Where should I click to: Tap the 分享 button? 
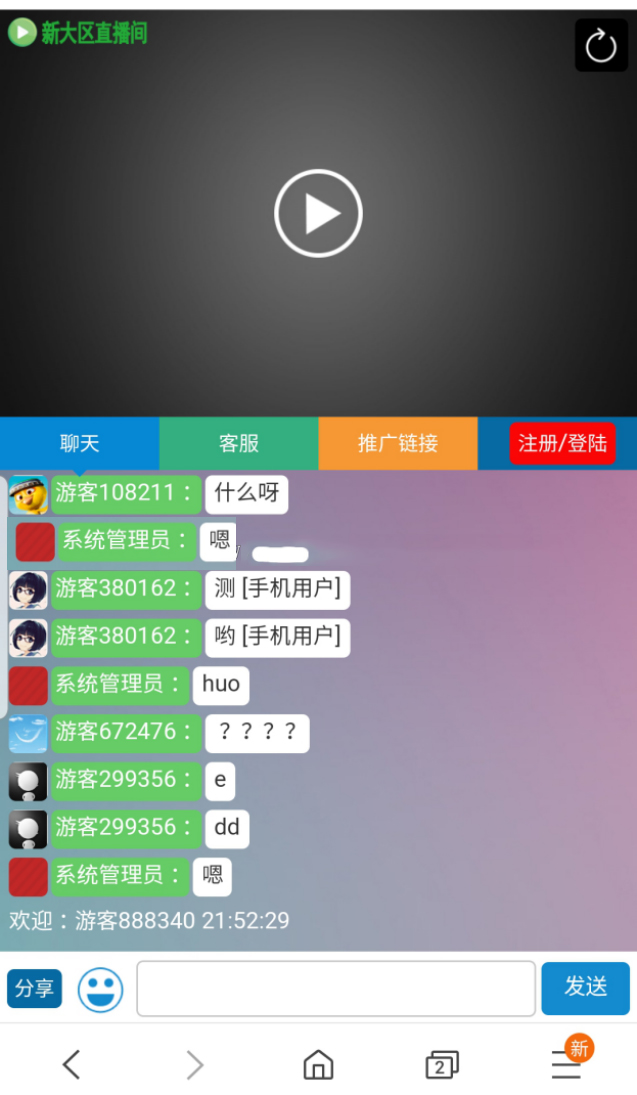34,988
